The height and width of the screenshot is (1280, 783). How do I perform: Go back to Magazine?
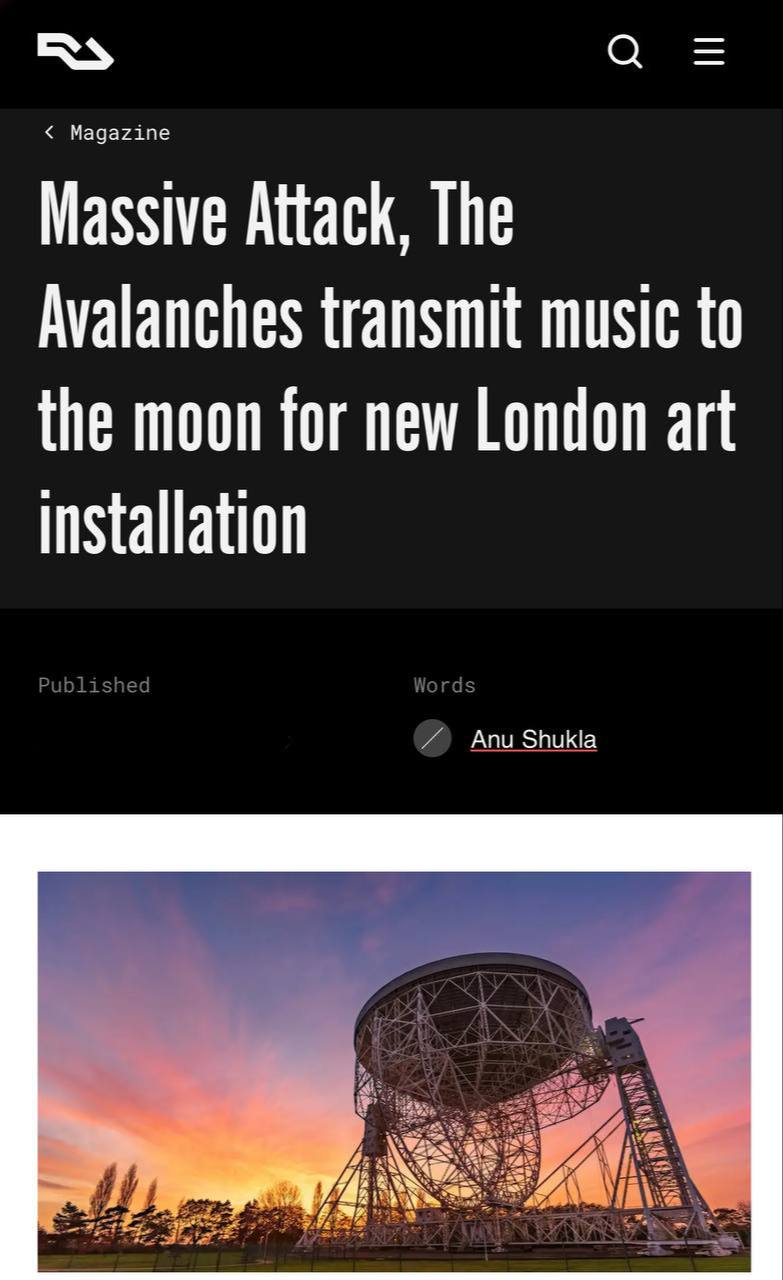click(108, 133)
